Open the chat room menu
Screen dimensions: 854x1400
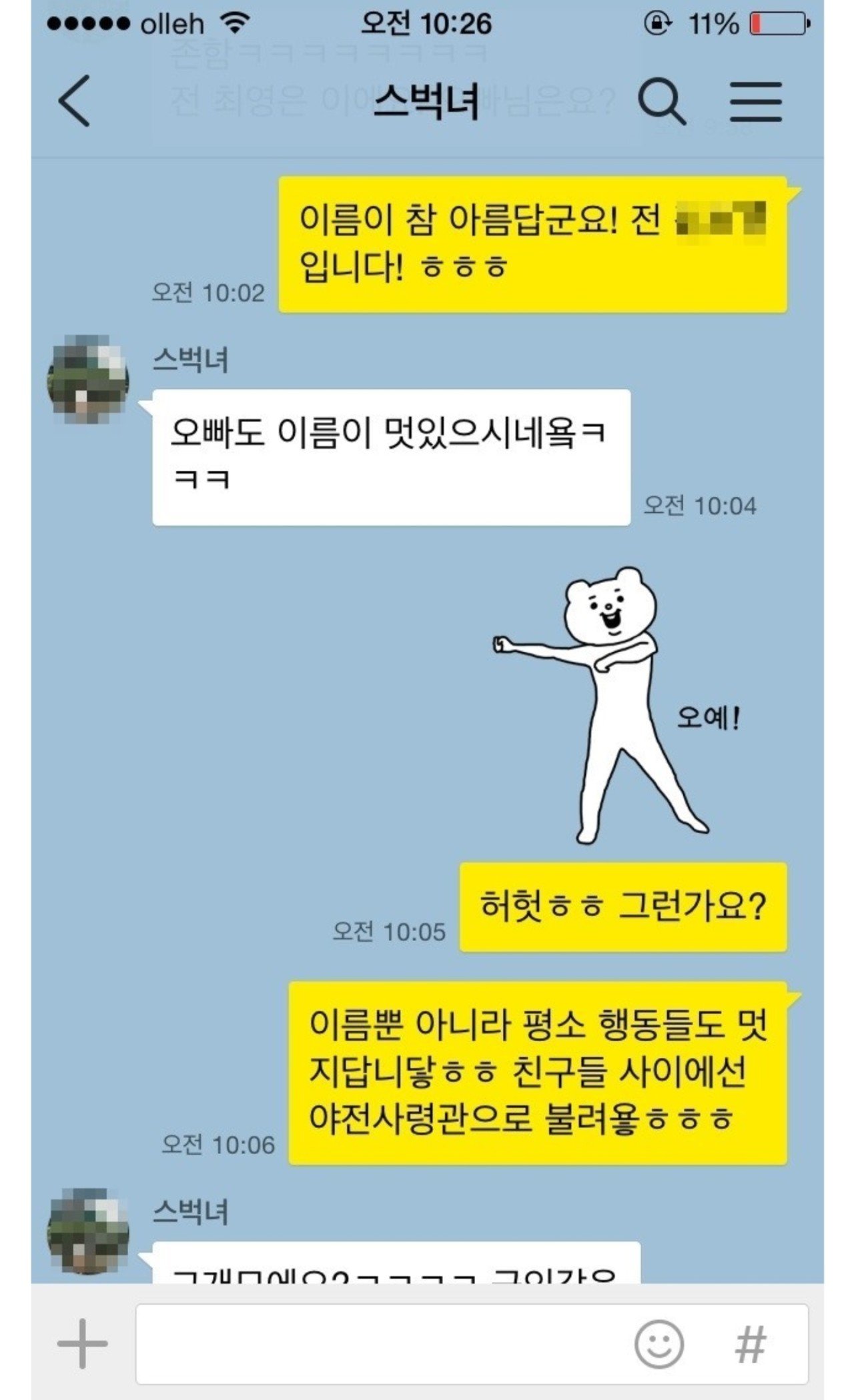(755, 102)
